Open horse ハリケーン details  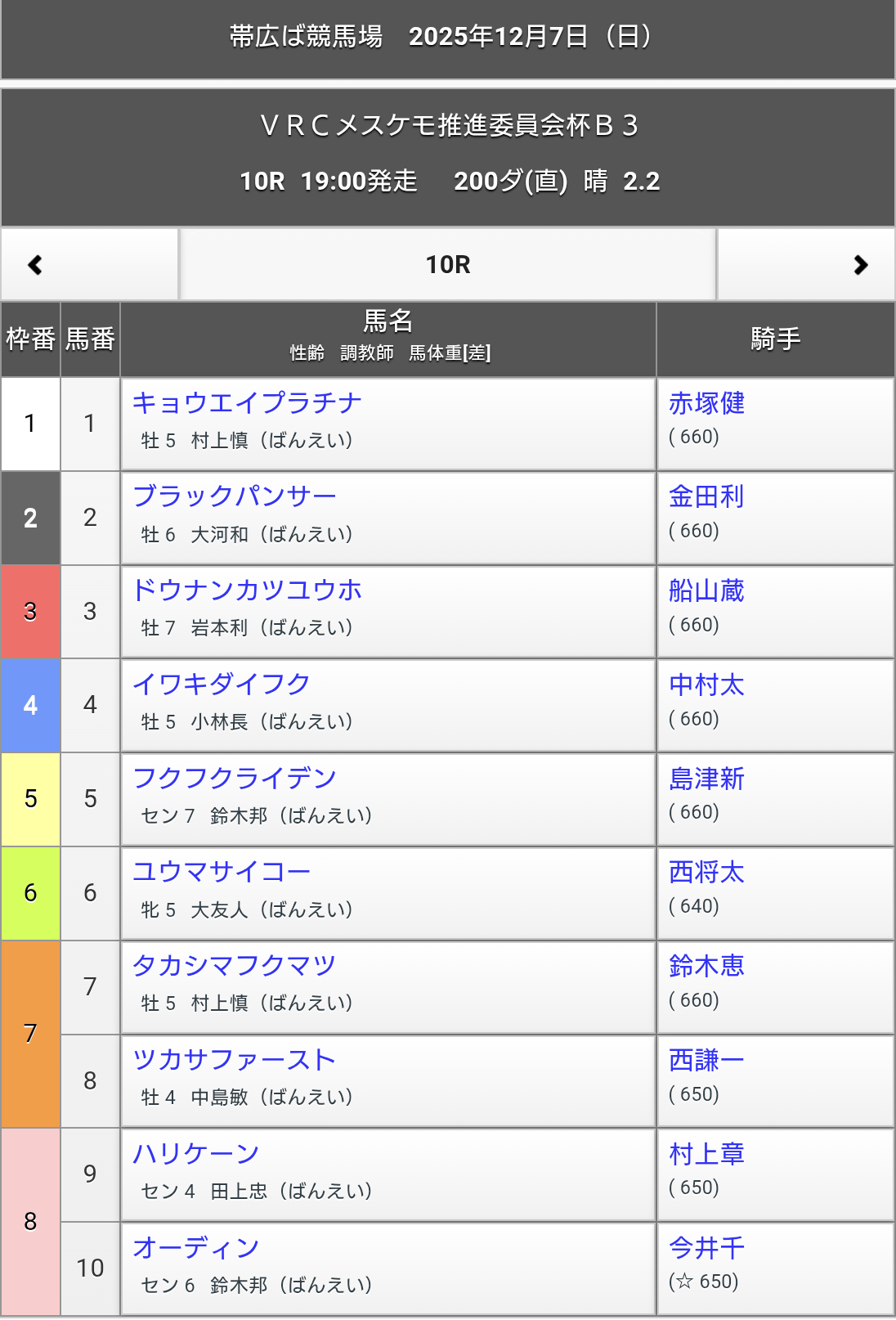(x=195, y=1154)
